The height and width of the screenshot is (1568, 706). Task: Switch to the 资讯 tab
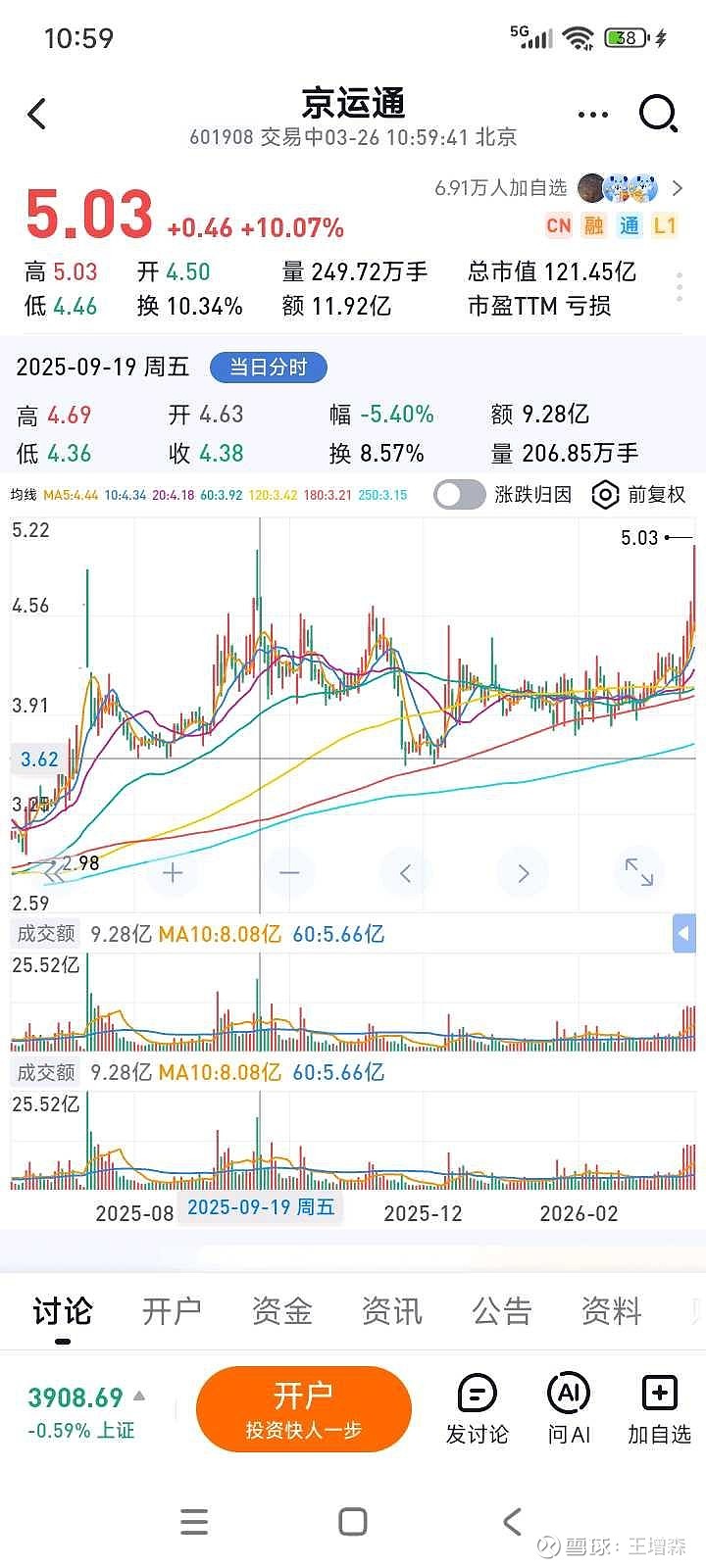coord(391,1311)
